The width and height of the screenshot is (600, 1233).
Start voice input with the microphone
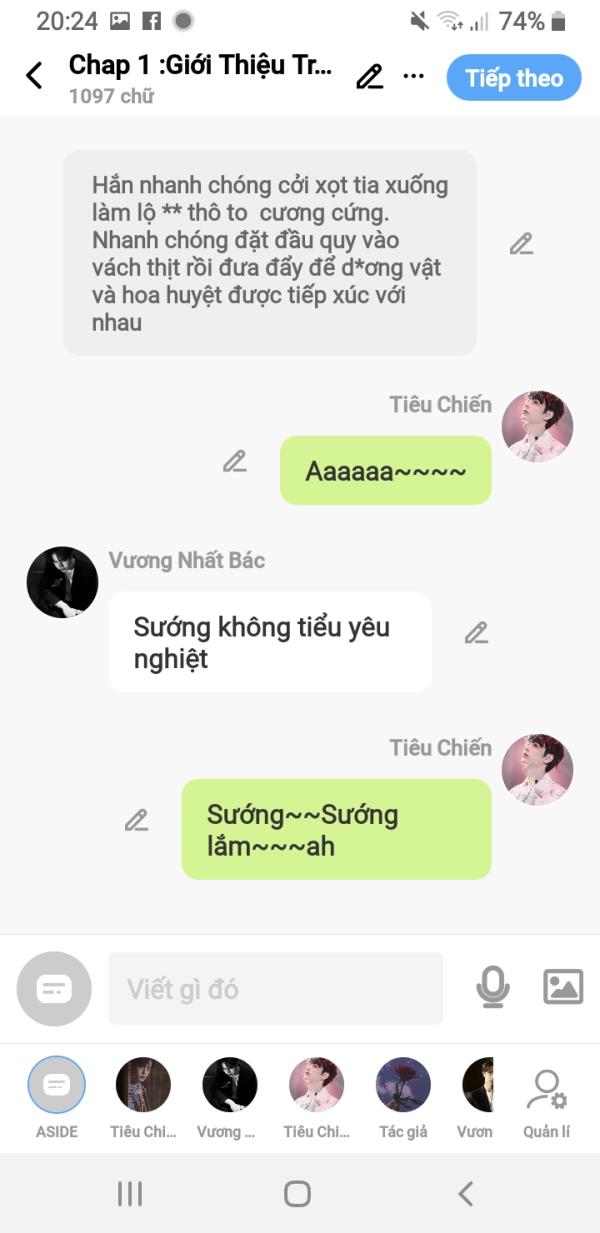(492, 988)
